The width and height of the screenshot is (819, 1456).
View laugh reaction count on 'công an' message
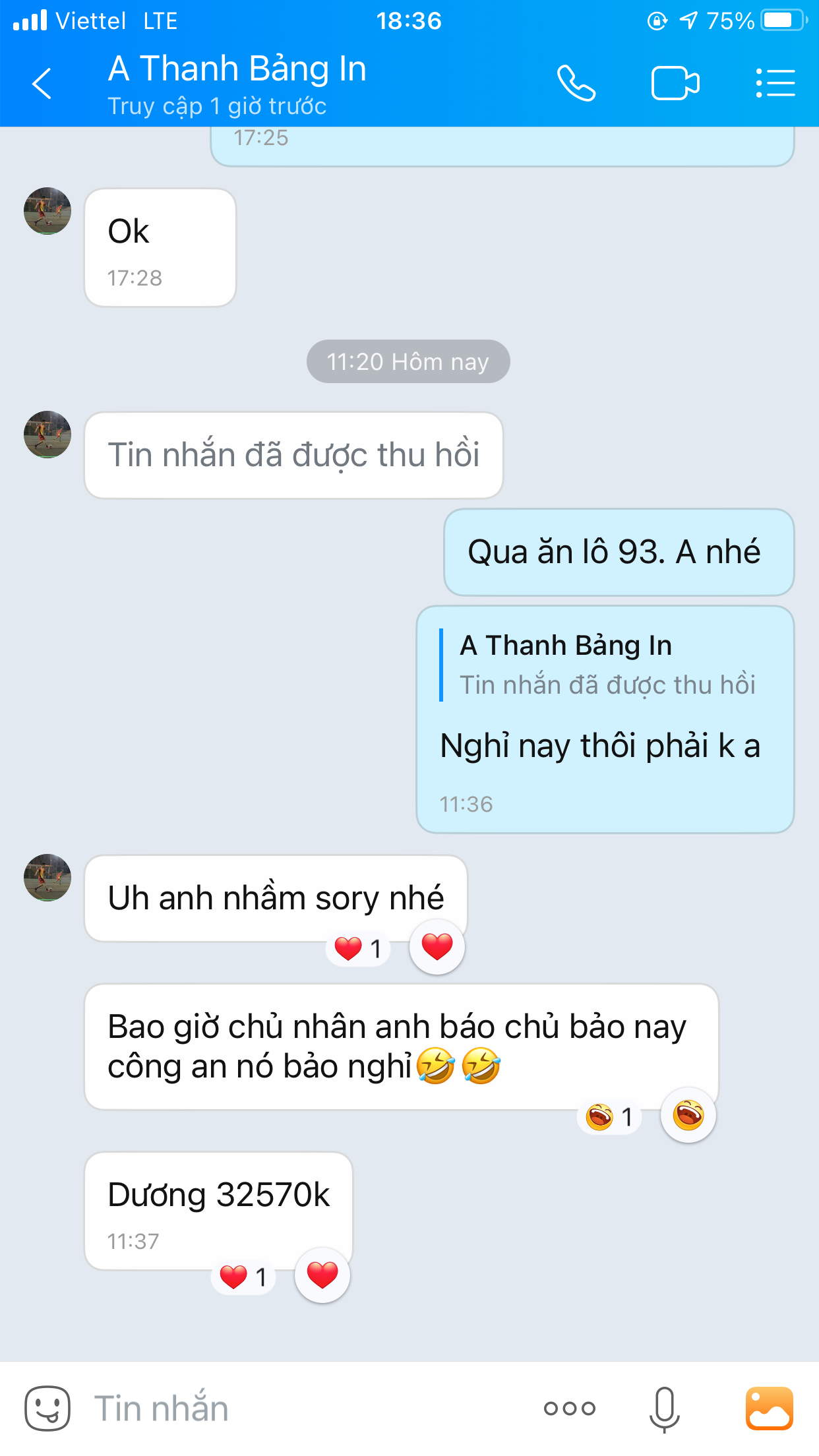tap(609, 1117)
